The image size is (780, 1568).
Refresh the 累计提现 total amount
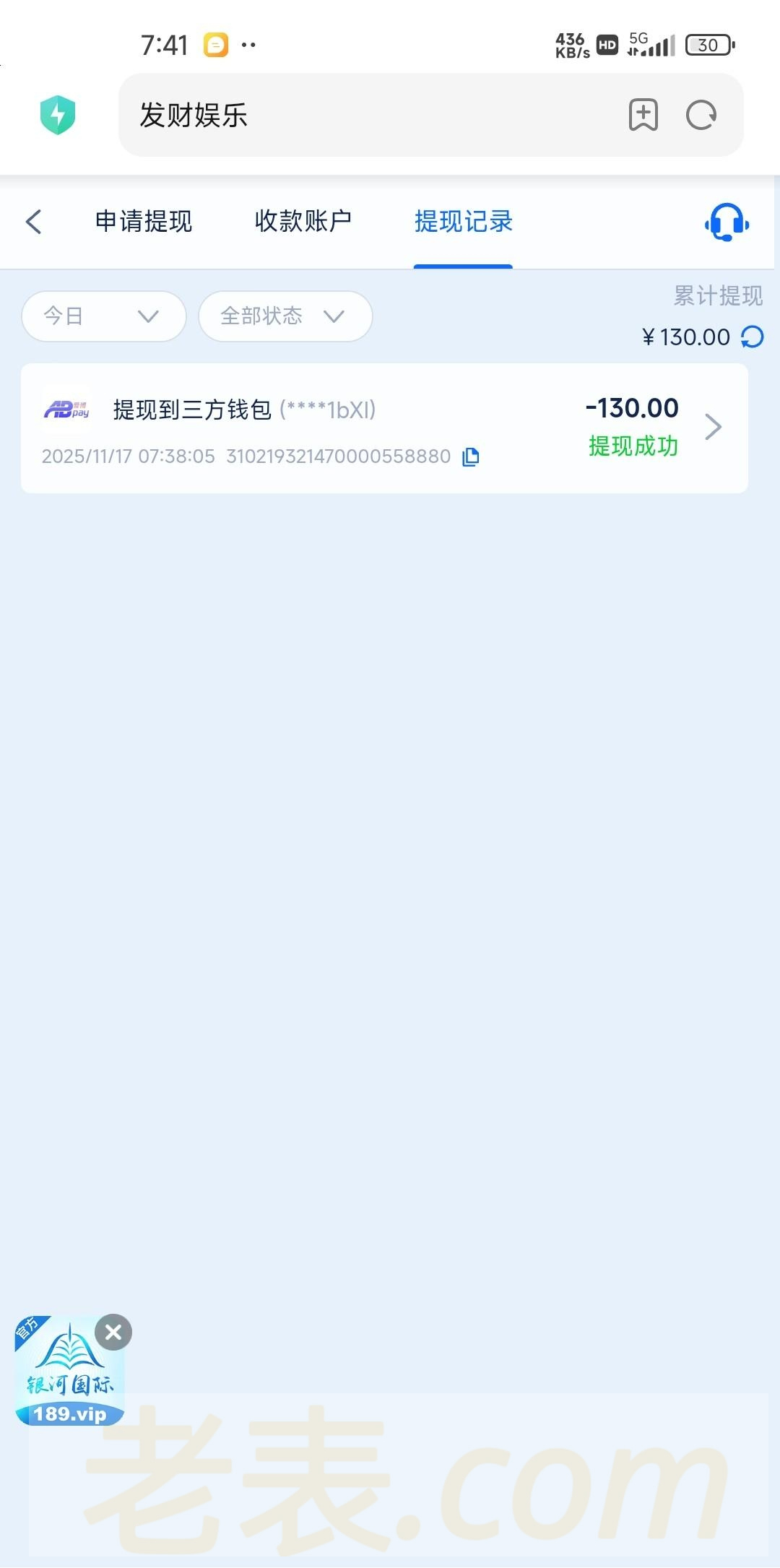coord(753,337)
